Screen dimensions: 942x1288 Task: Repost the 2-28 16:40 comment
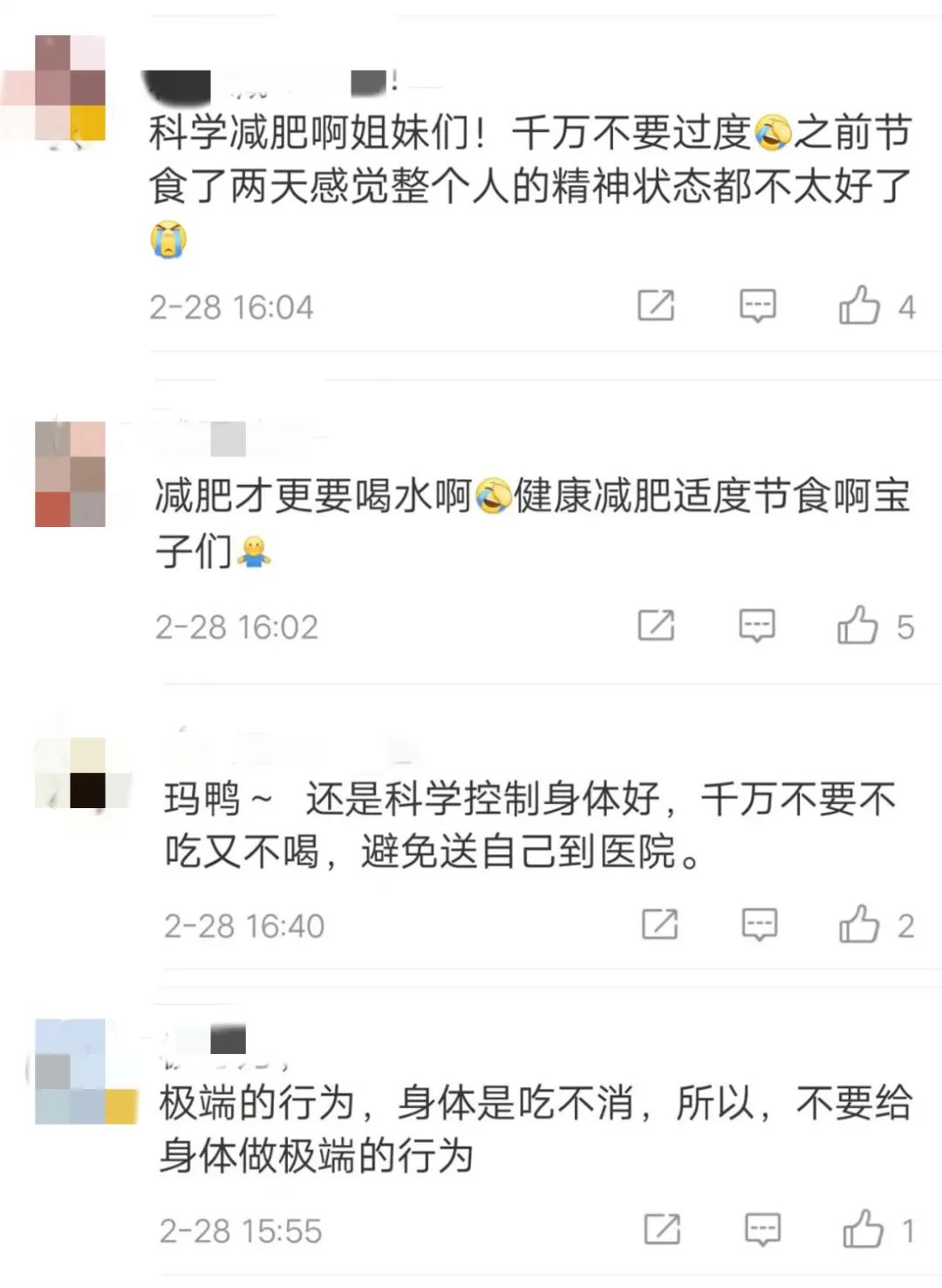(x=659, y=925)
